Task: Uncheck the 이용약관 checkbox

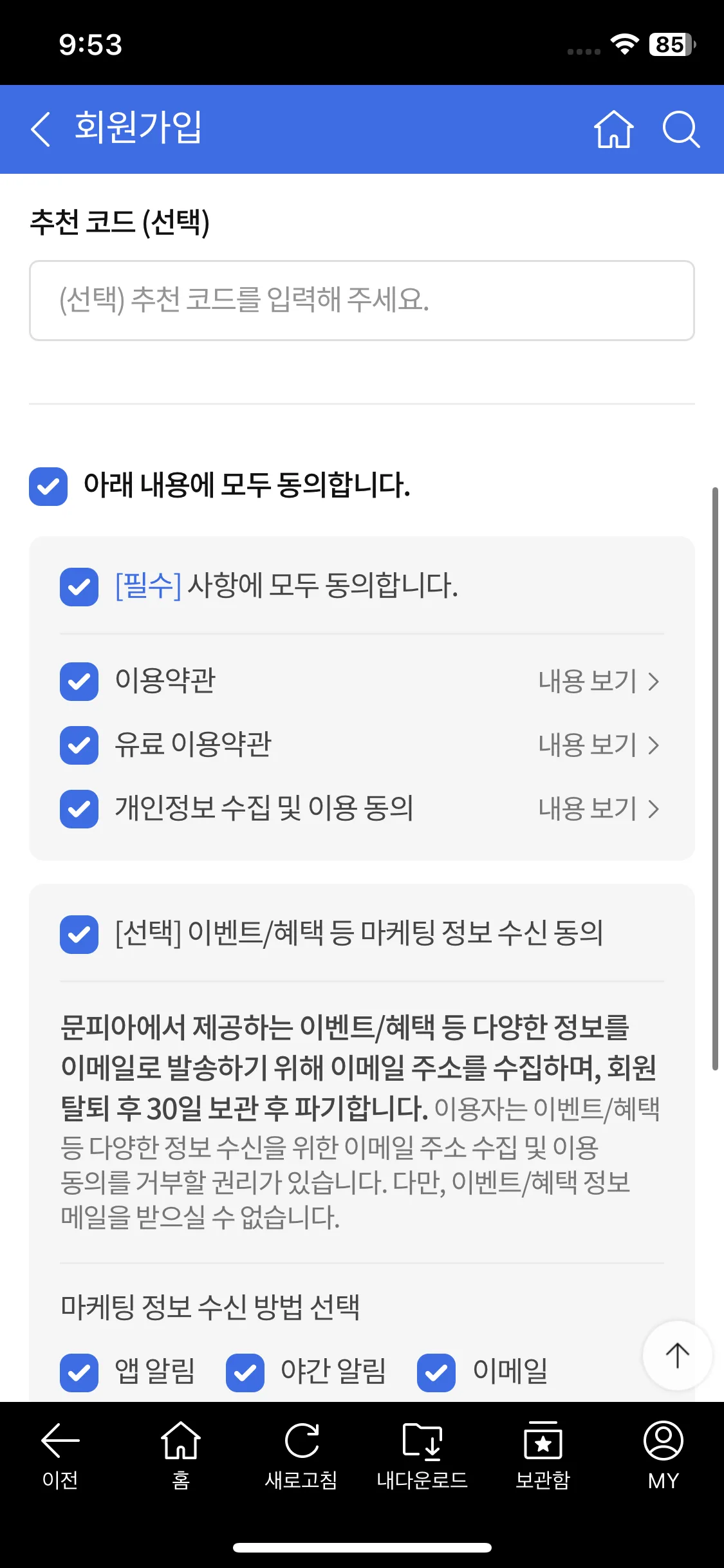Action: 79,681
